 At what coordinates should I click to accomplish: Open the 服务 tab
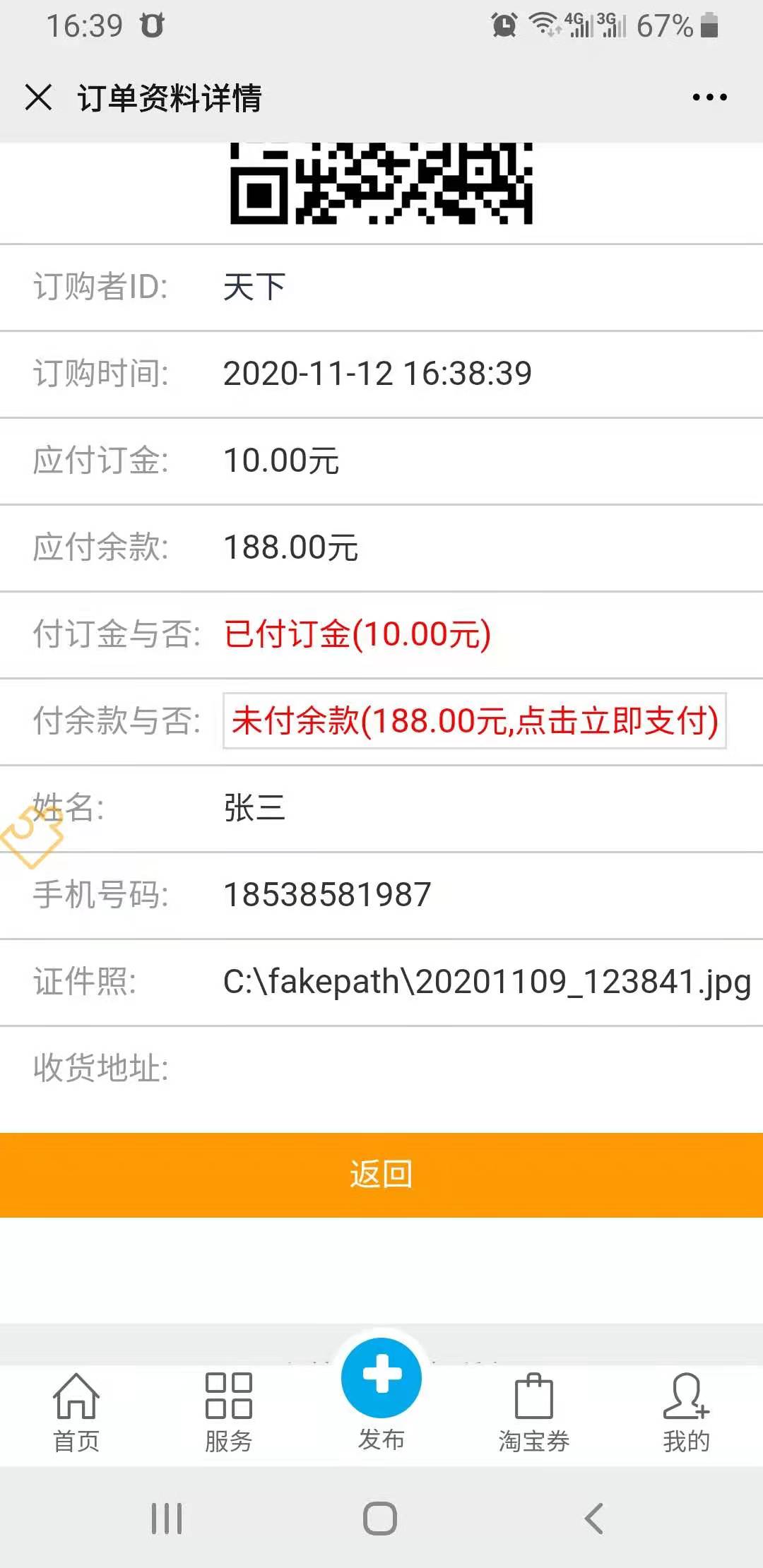pos(228,1413)
